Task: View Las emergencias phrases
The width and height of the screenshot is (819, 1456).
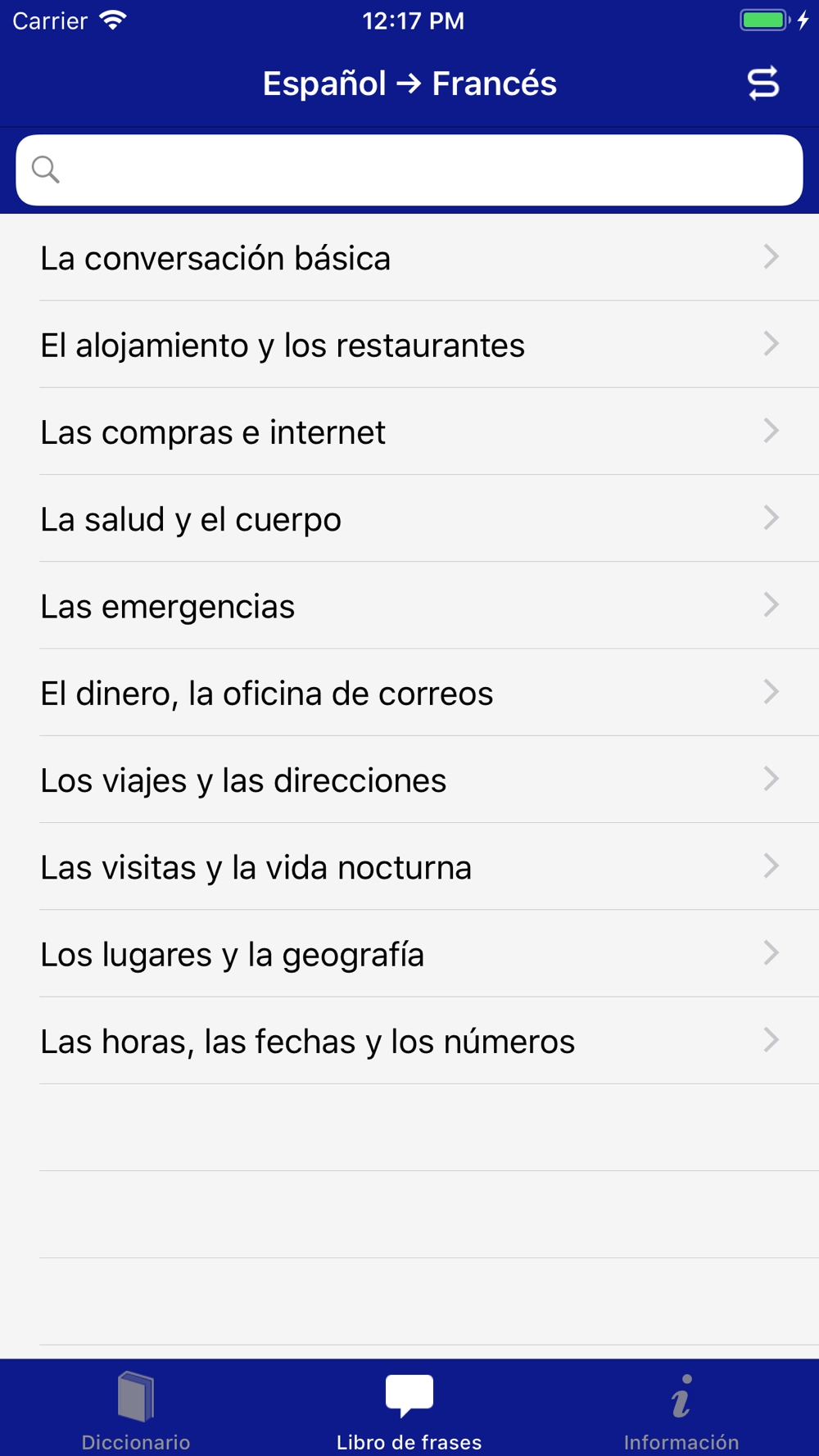Action: click(409, 606)
